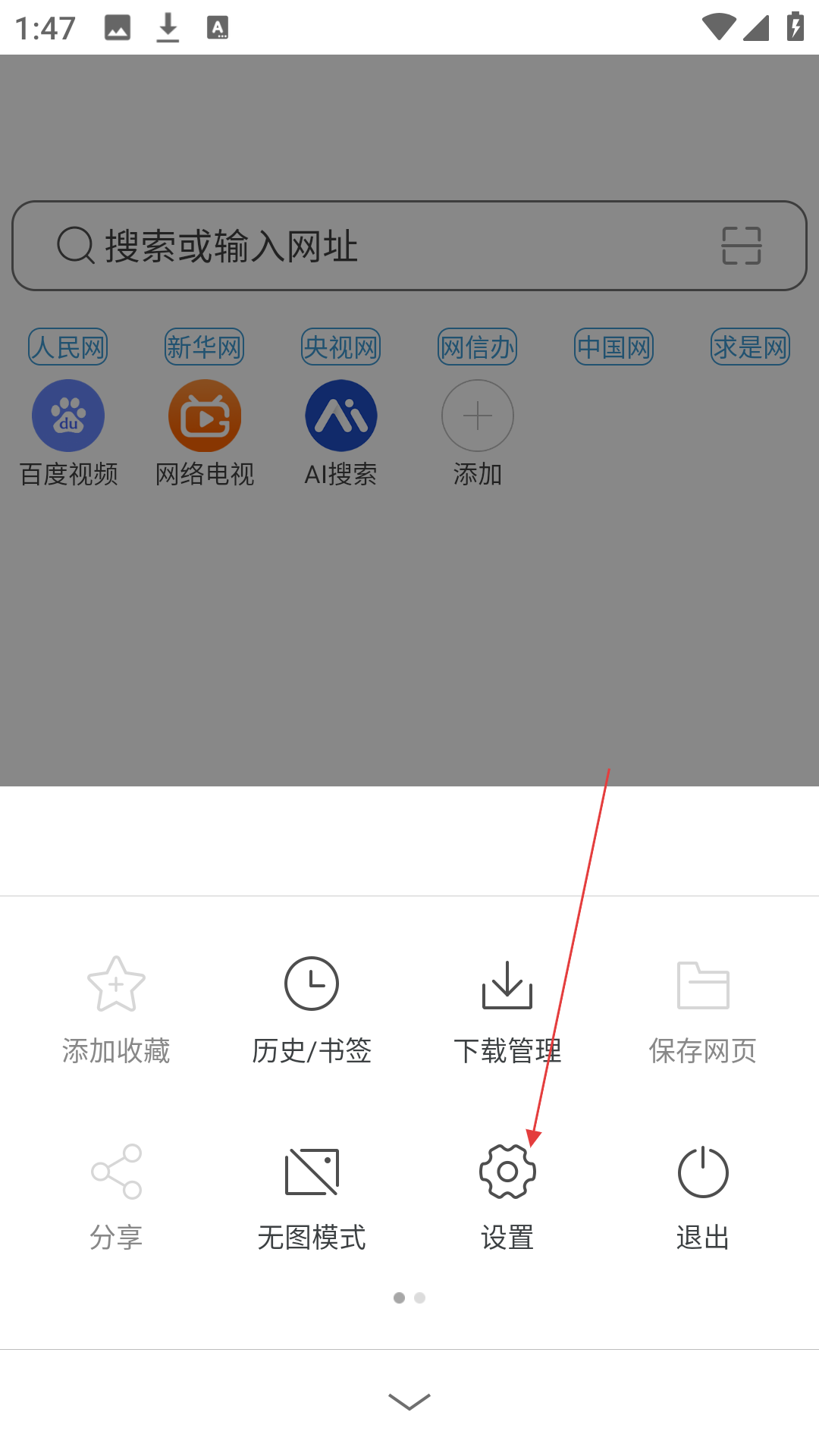Open the scan icon in search bar
This screenshot has height=1456, width=819.
tap(742, 246)
